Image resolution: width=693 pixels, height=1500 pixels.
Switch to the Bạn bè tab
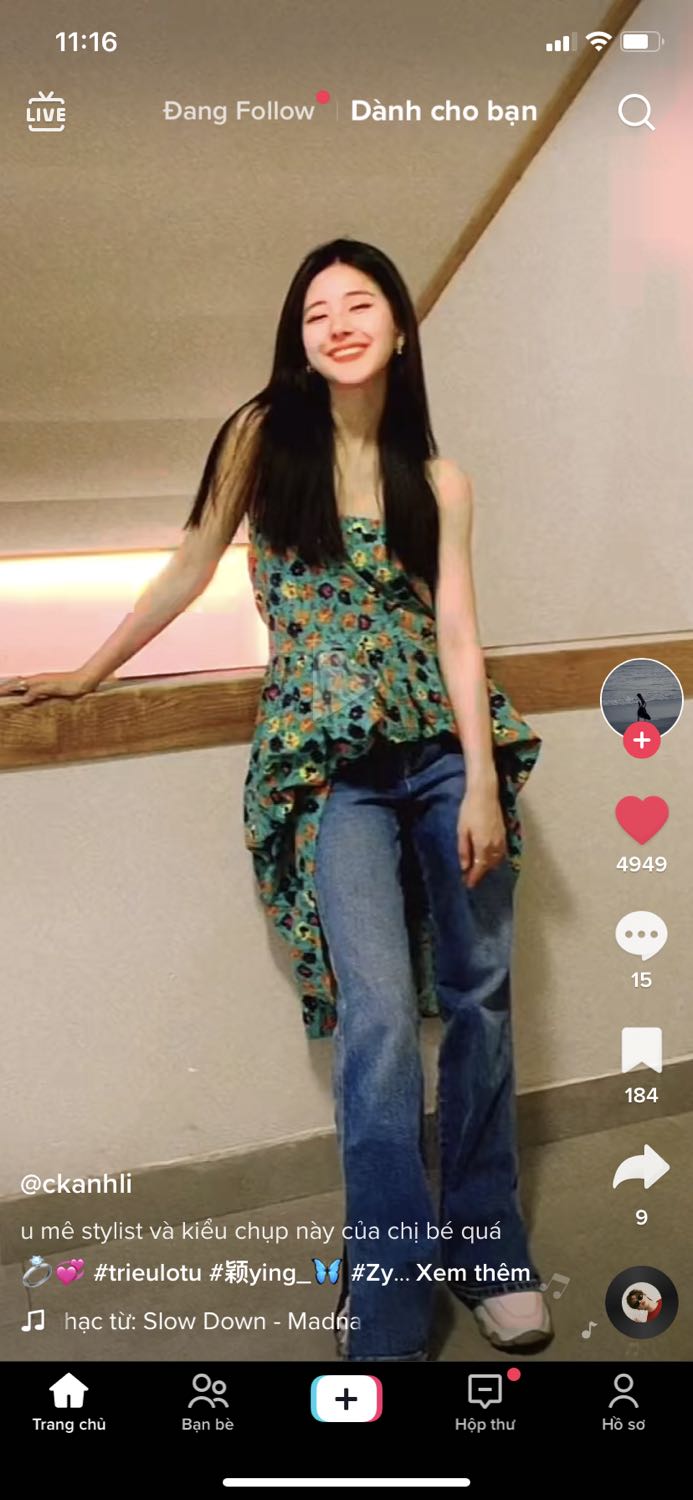(x=208, y=1402)
